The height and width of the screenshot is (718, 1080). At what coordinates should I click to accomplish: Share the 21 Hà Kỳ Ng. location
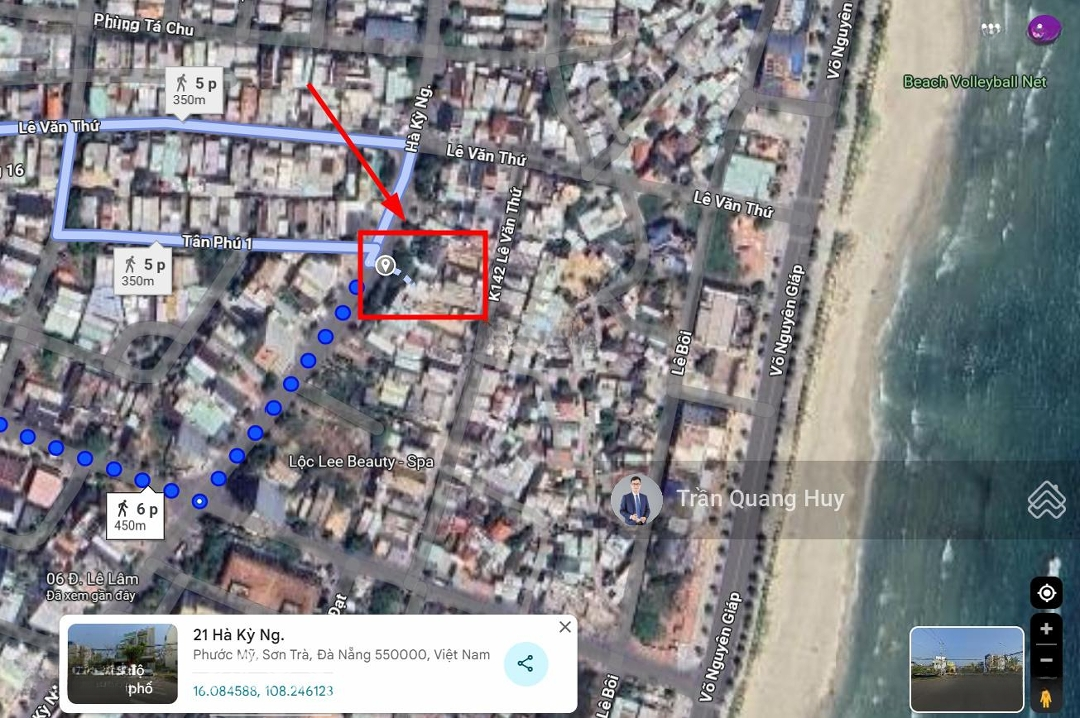coord(525,664)
